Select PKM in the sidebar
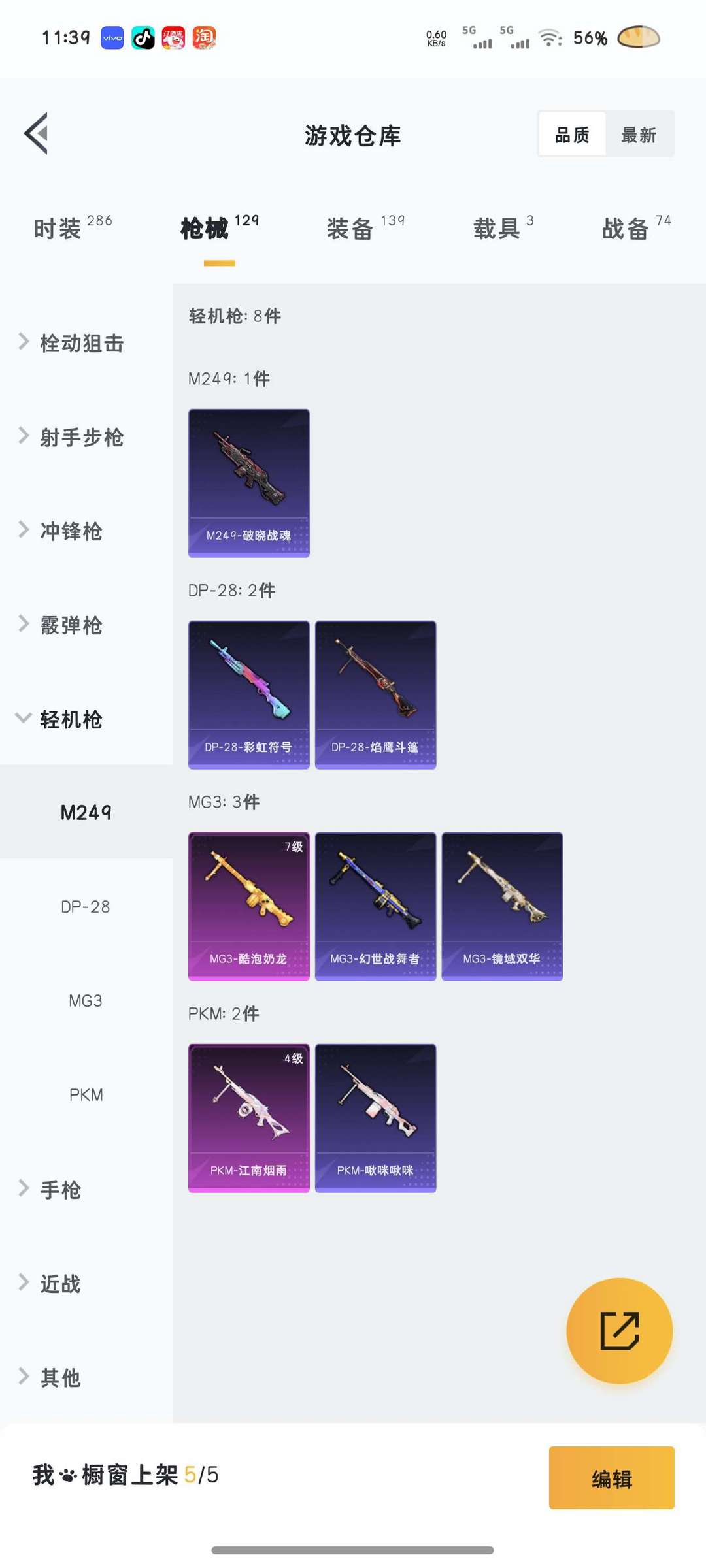The width and height of the screenshot is (706, 1568). (86, 1095)
